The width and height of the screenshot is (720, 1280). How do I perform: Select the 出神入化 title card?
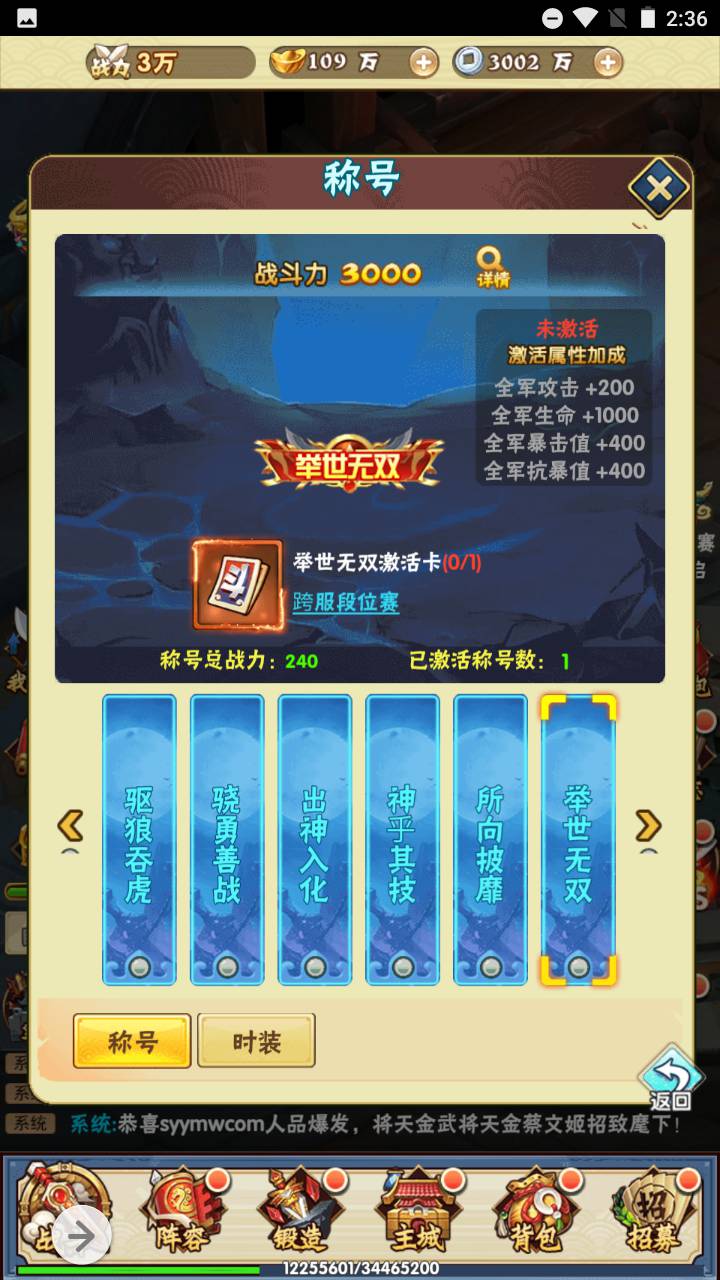click(314, 840)
